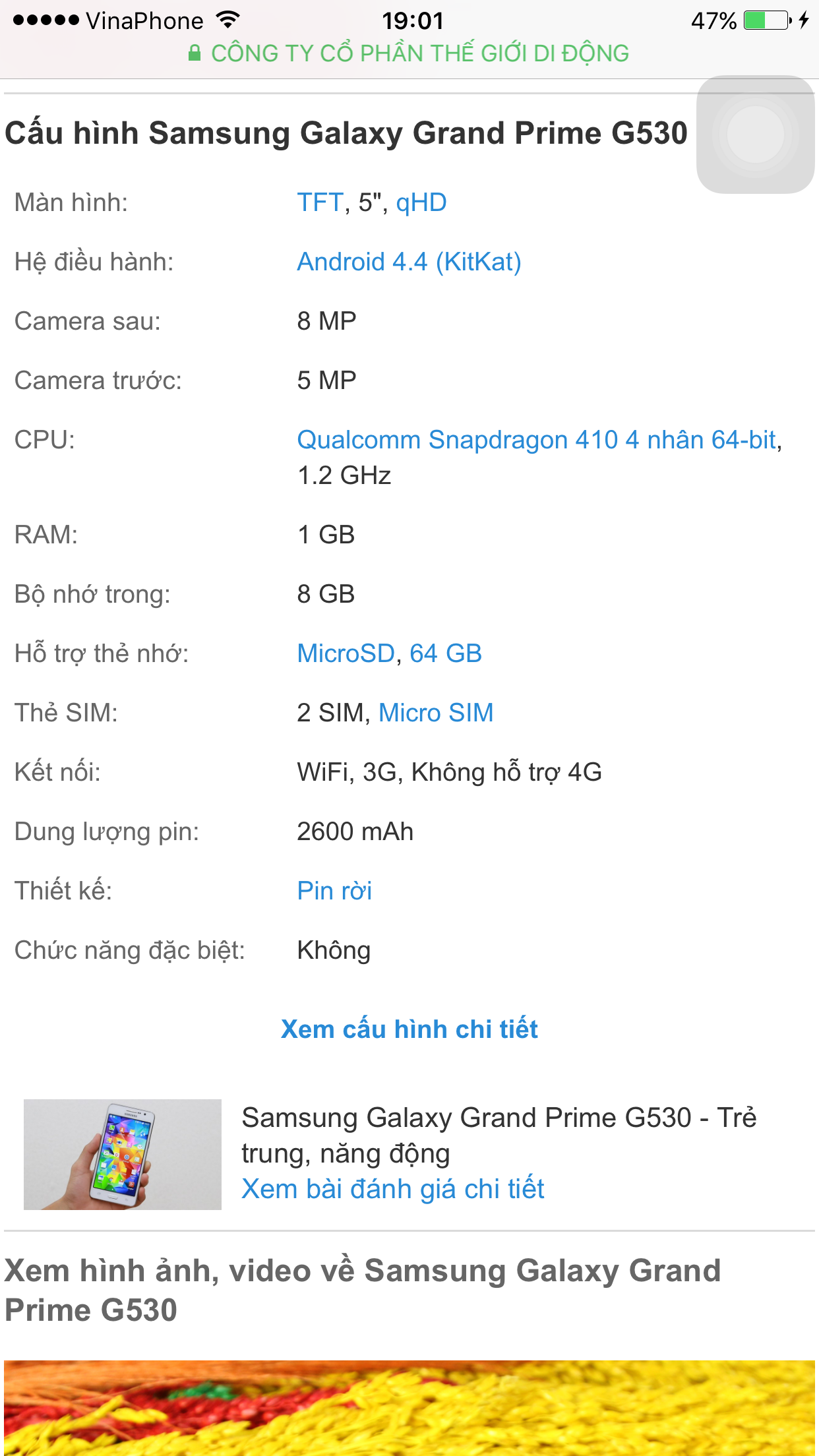Open the 64 GB memory card link

pos(446,653)
